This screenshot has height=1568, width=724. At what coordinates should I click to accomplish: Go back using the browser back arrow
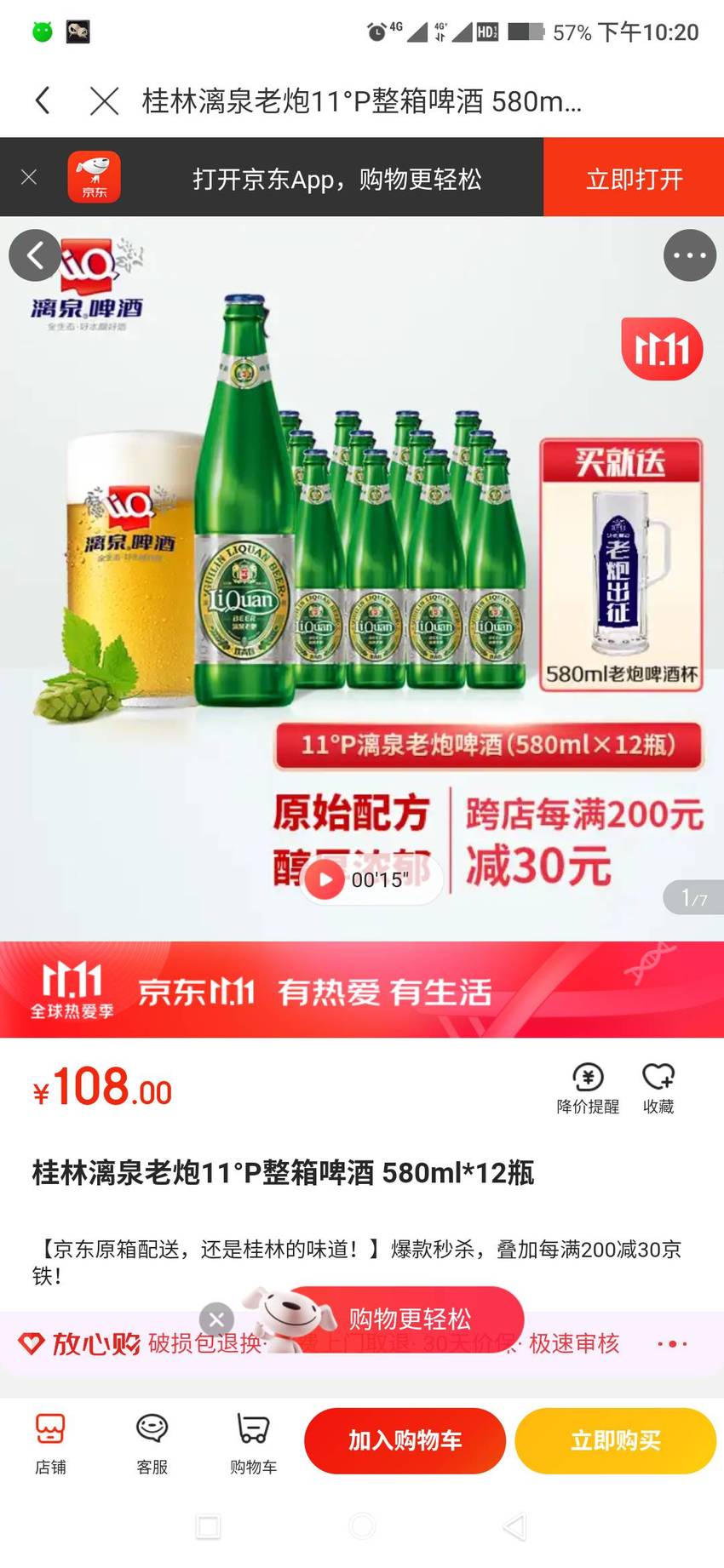coord(43,101)
